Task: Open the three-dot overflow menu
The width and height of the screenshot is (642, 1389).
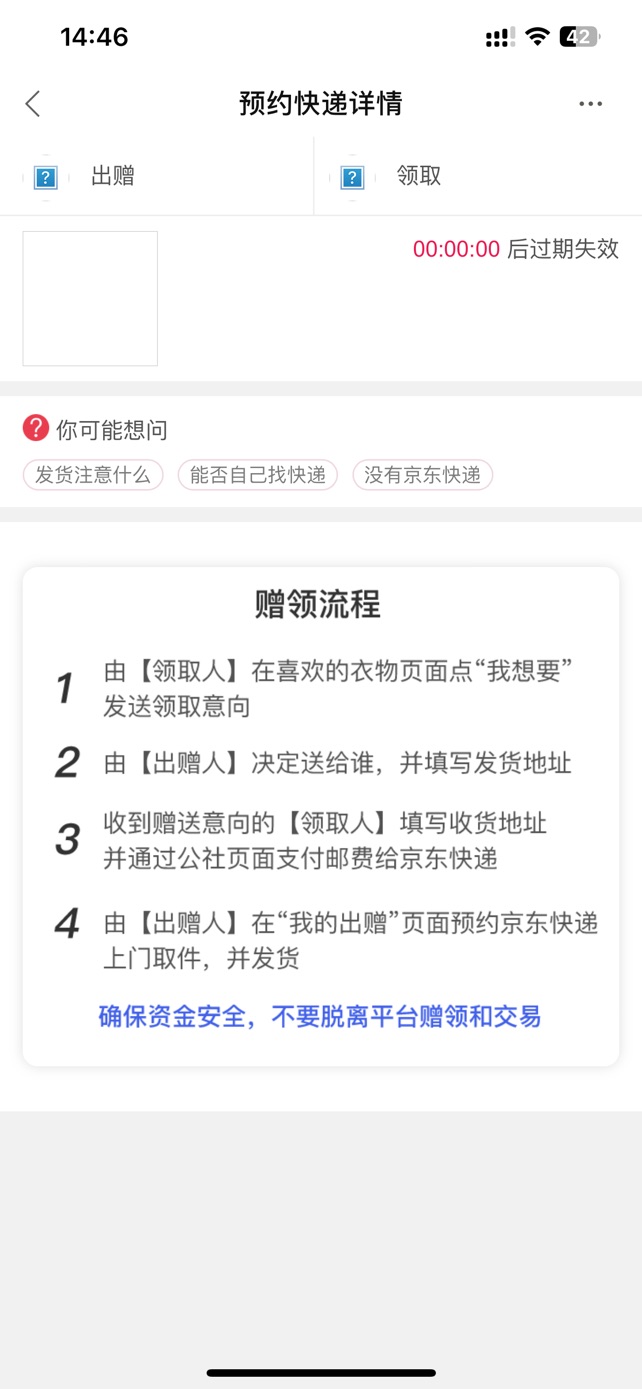Action: tap(590, 103)
